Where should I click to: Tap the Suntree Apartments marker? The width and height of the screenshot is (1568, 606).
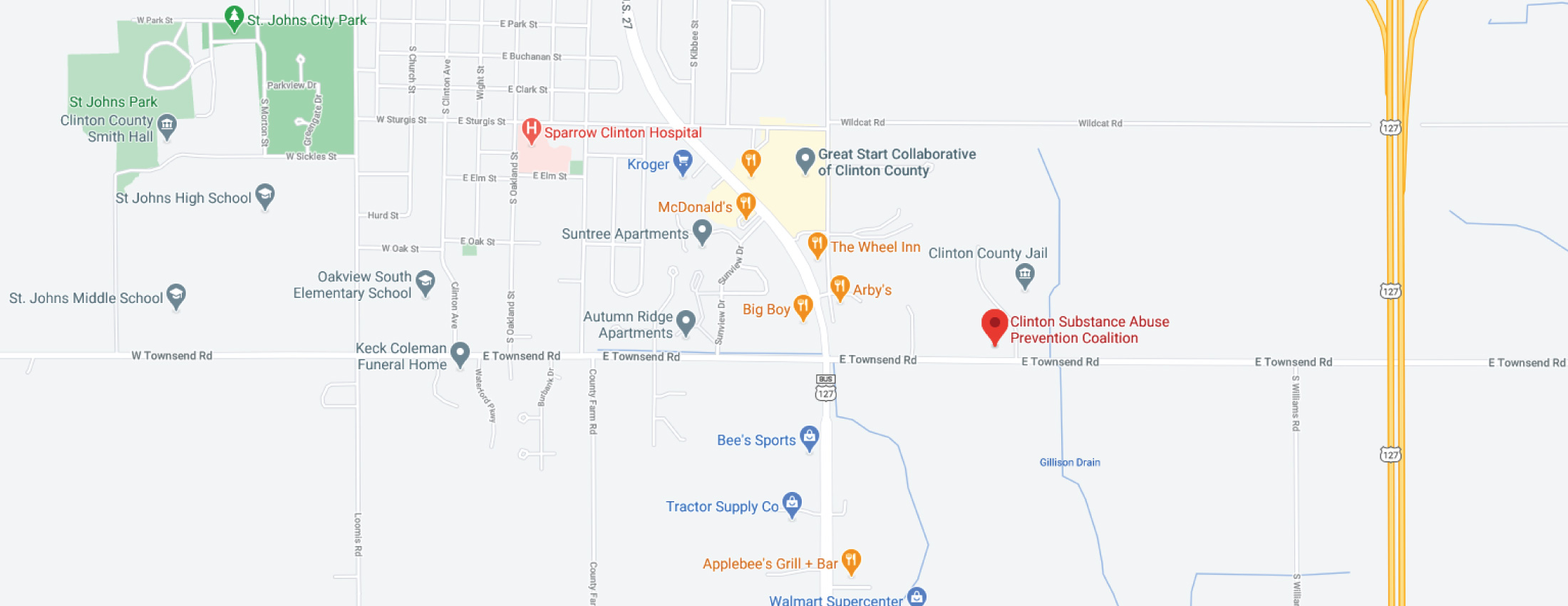point(702,230)
